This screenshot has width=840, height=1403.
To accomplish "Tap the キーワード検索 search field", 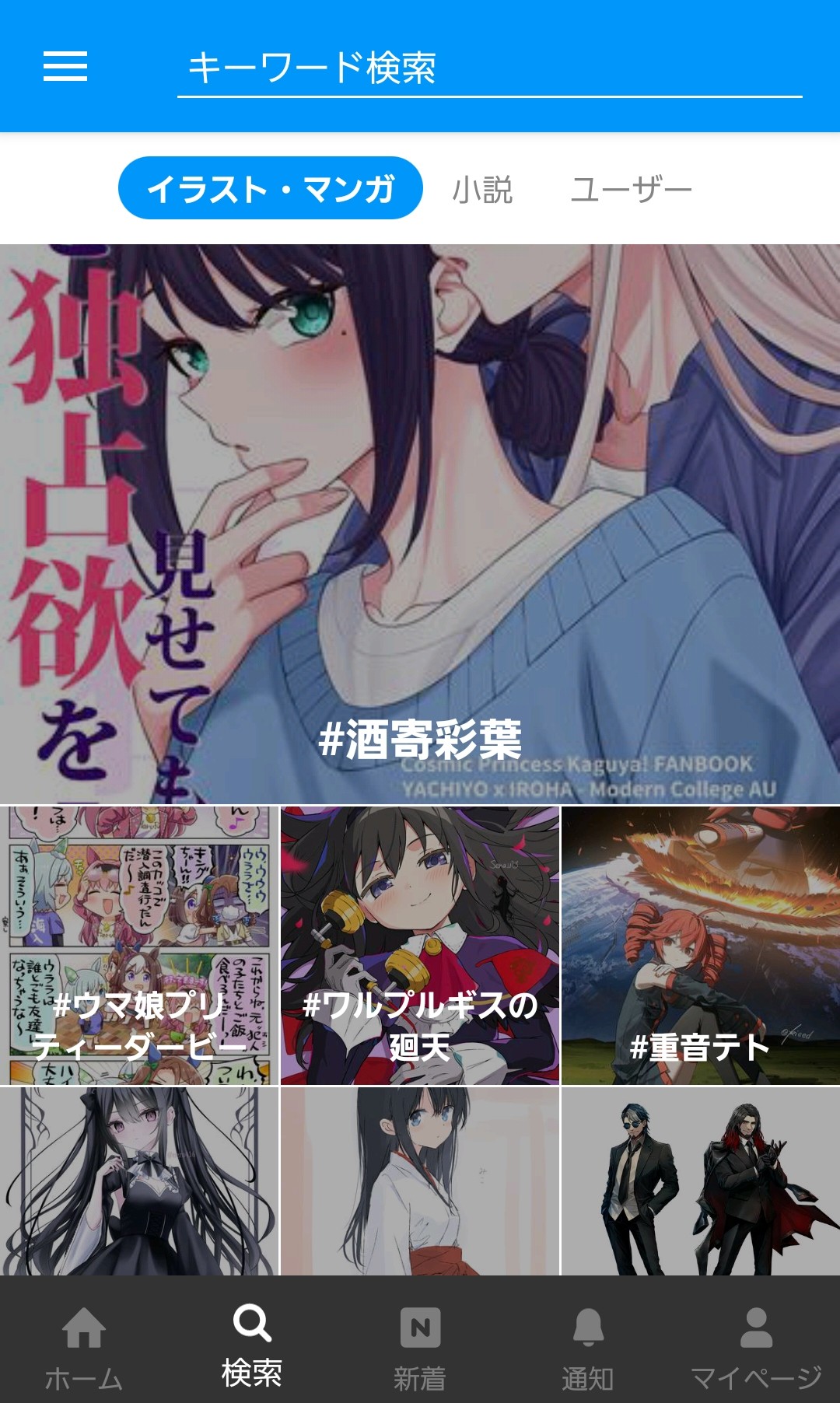I will tap(489, 68).
